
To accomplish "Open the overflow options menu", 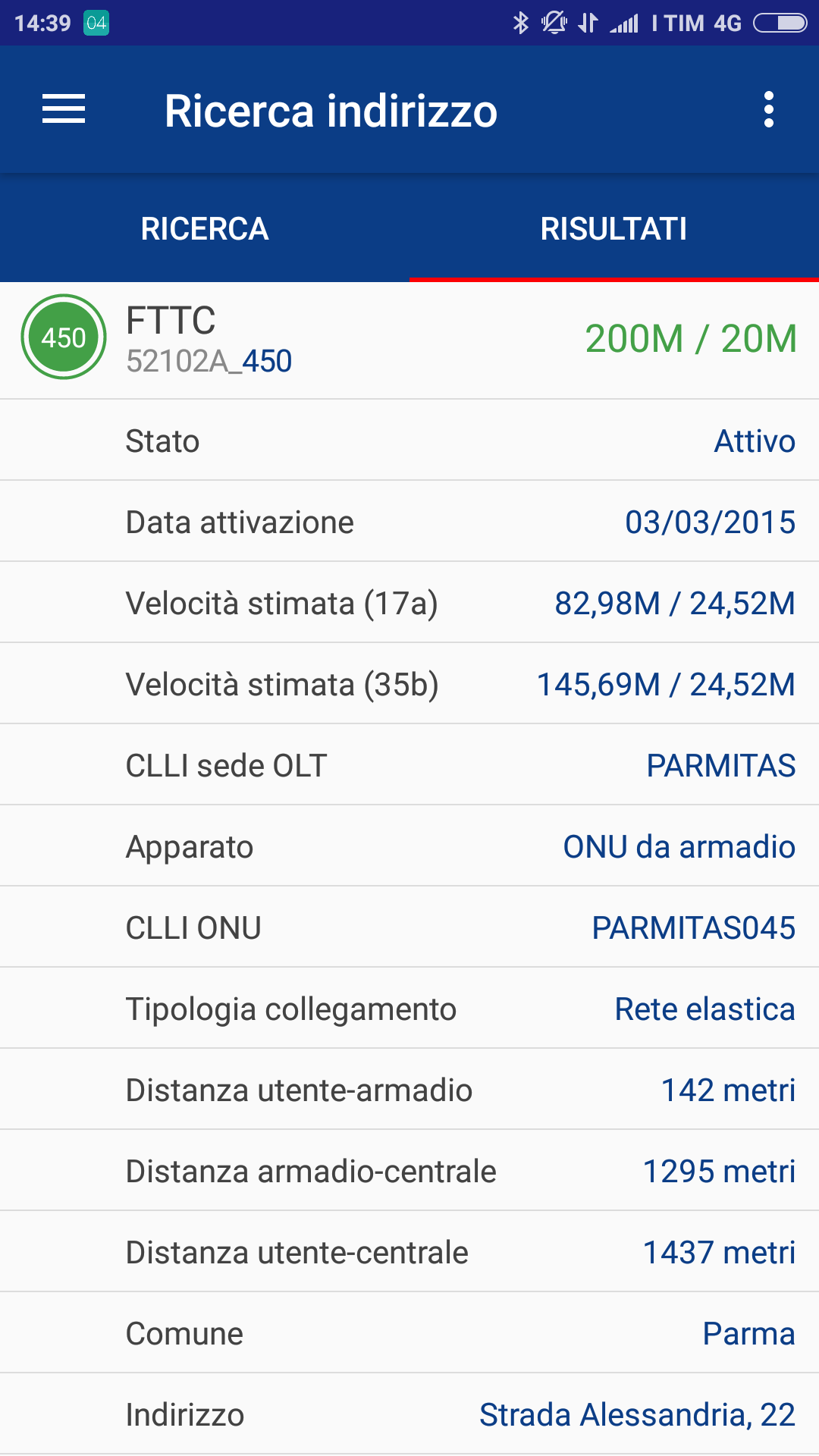I will [770, 110].
